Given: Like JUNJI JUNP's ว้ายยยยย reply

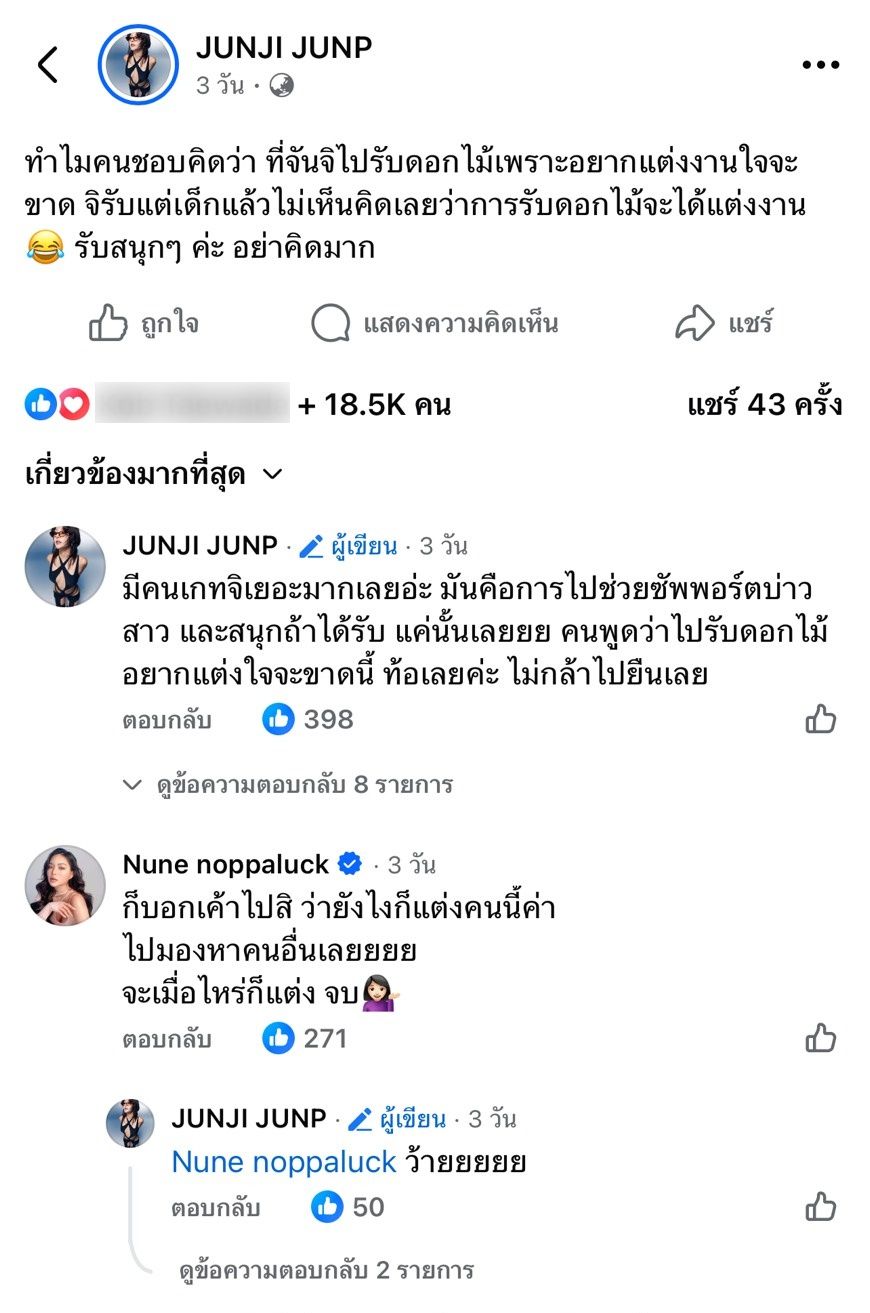Looking at the screenshot, I should (820, 1207).
